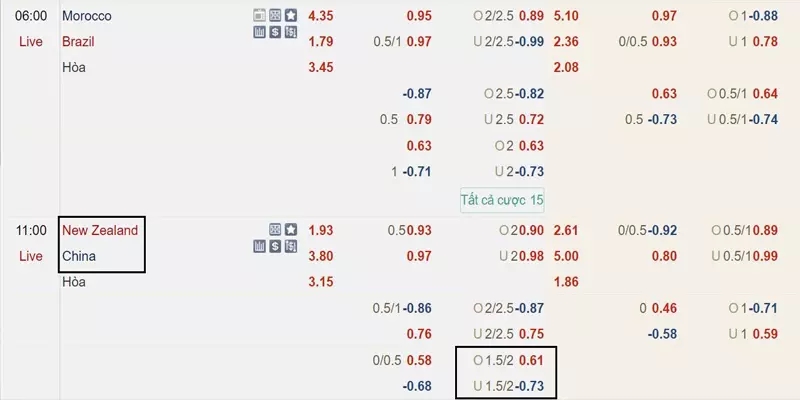
Task: Choose draw odds 3.45 for Morocco match
Action: point(321,67)
